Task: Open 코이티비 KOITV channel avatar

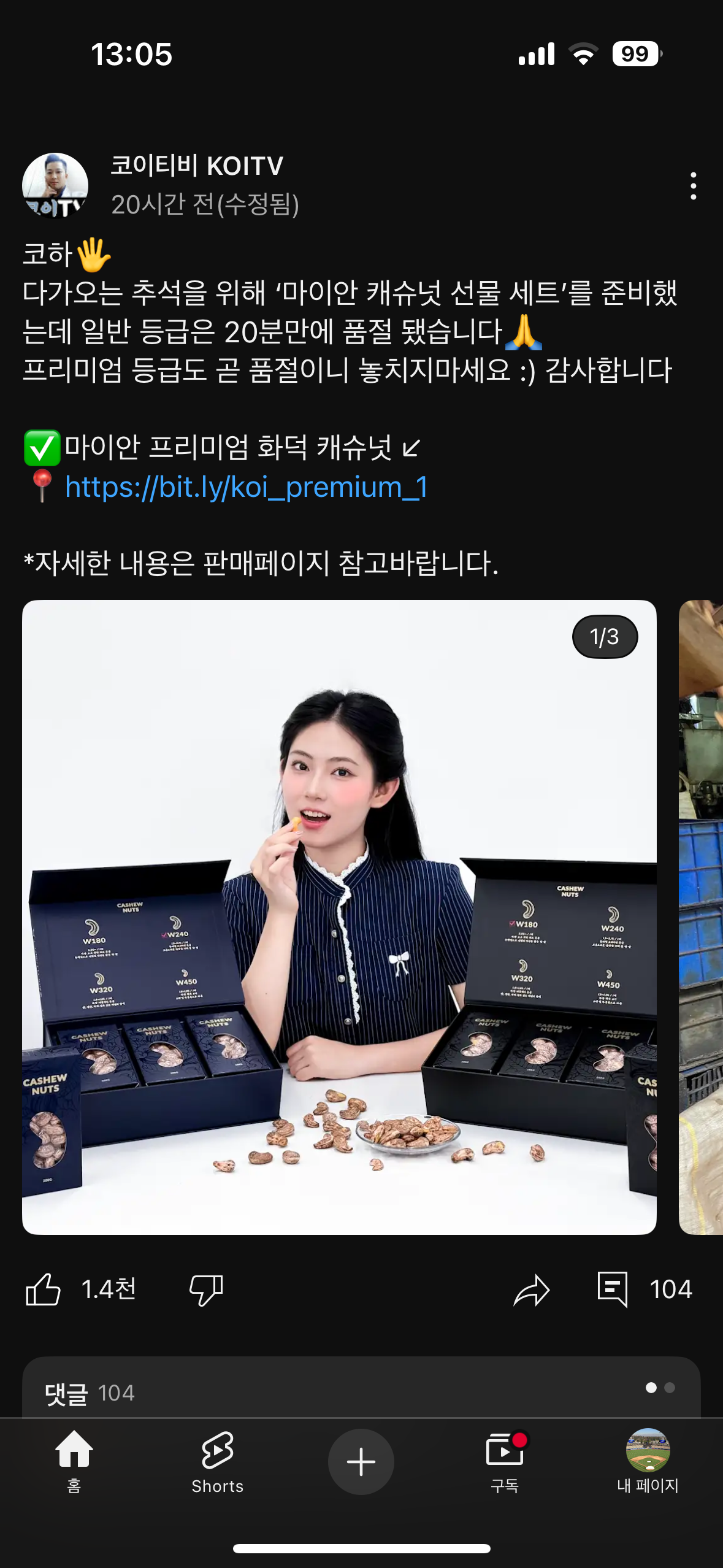Action: (55, 186)
